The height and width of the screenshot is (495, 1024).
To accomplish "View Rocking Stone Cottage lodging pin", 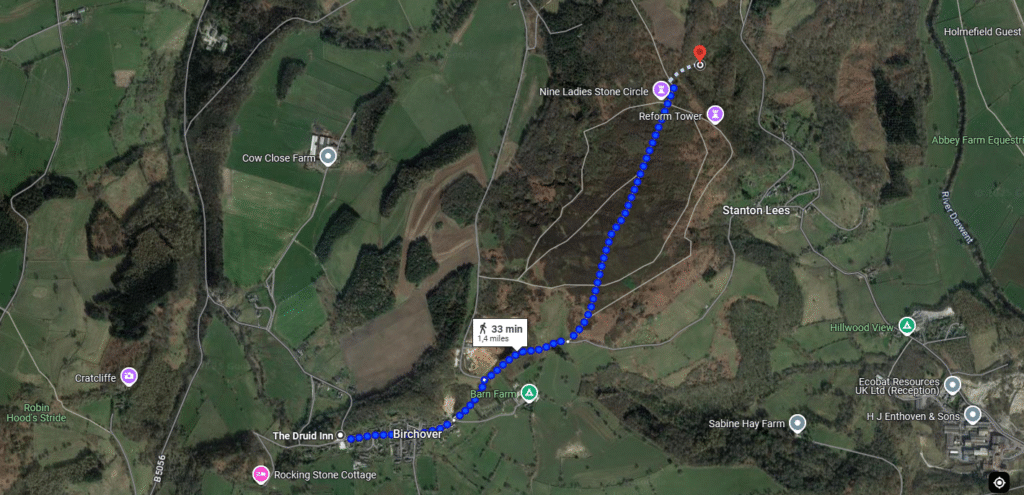I will tap(261, 473).
